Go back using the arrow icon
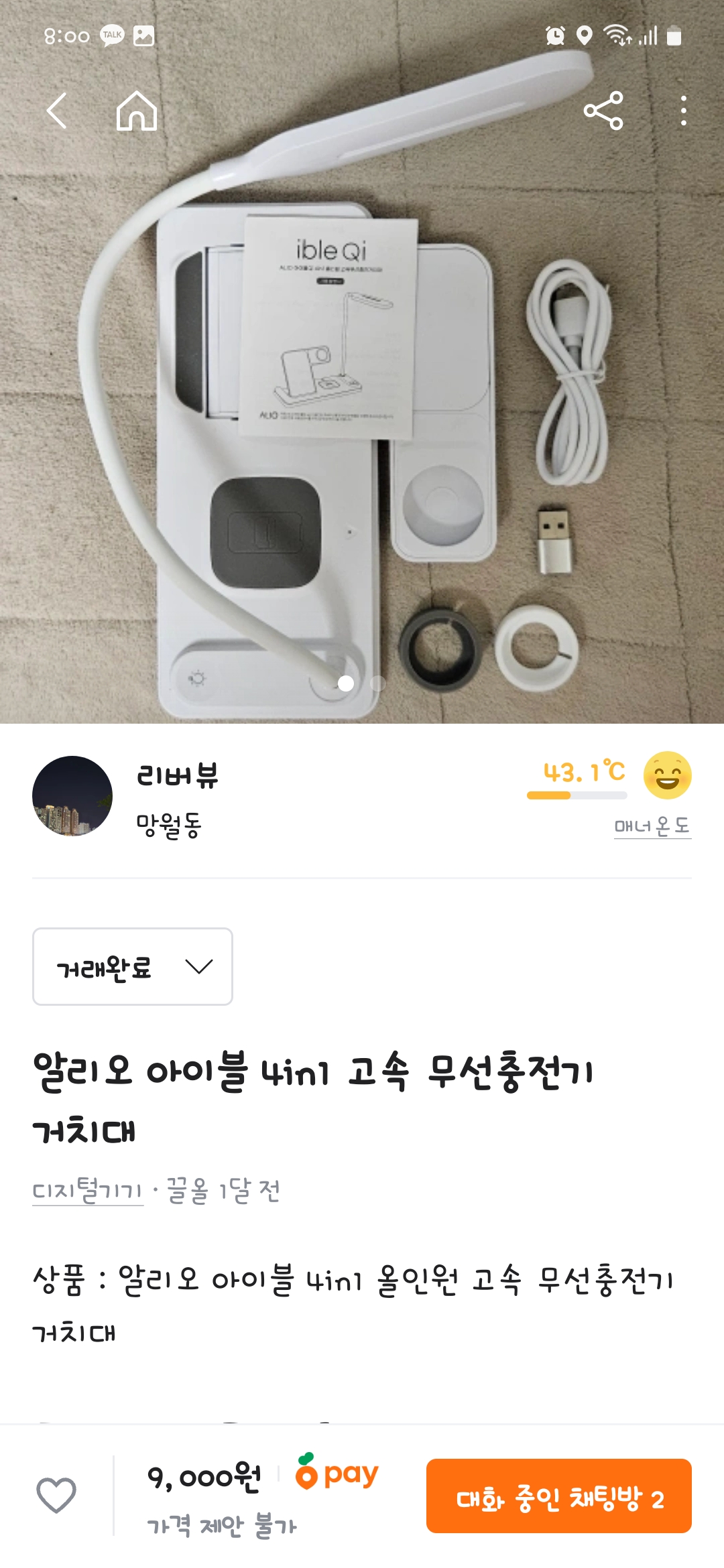Viewport: 724px width, 1568px height. 57,111
